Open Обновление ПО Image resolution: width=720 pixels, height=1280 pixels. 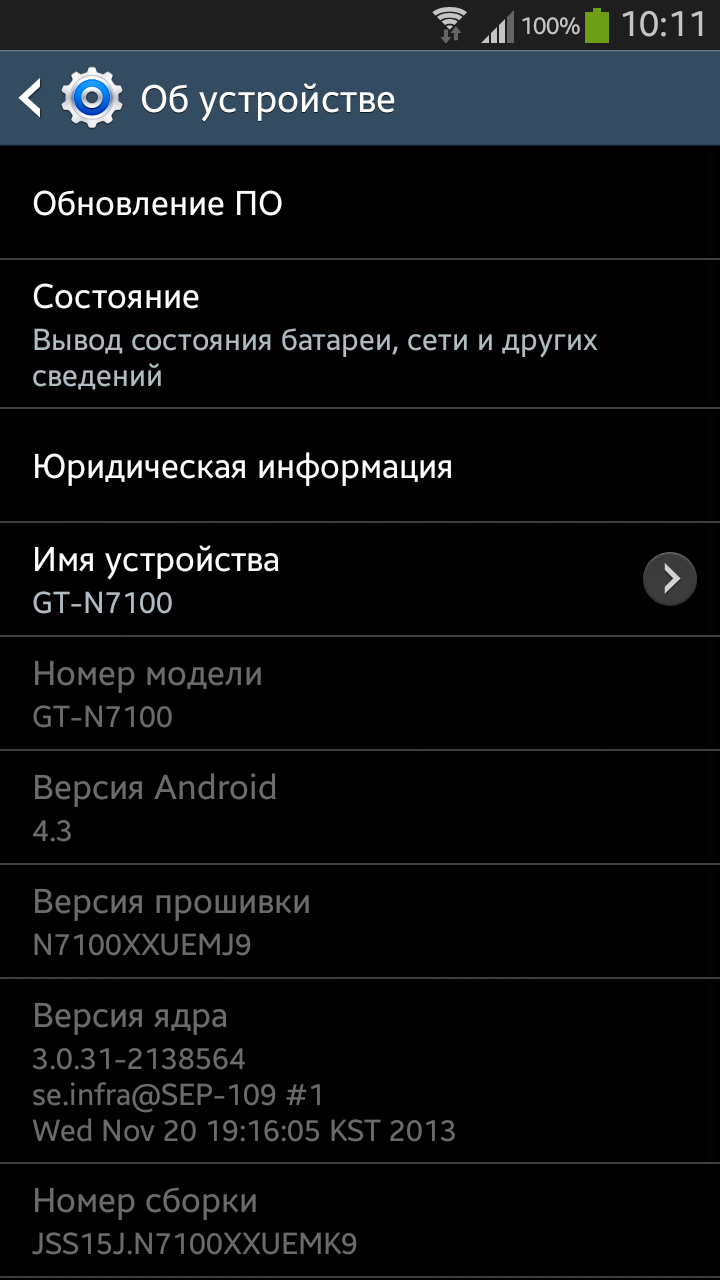(360, 204)
